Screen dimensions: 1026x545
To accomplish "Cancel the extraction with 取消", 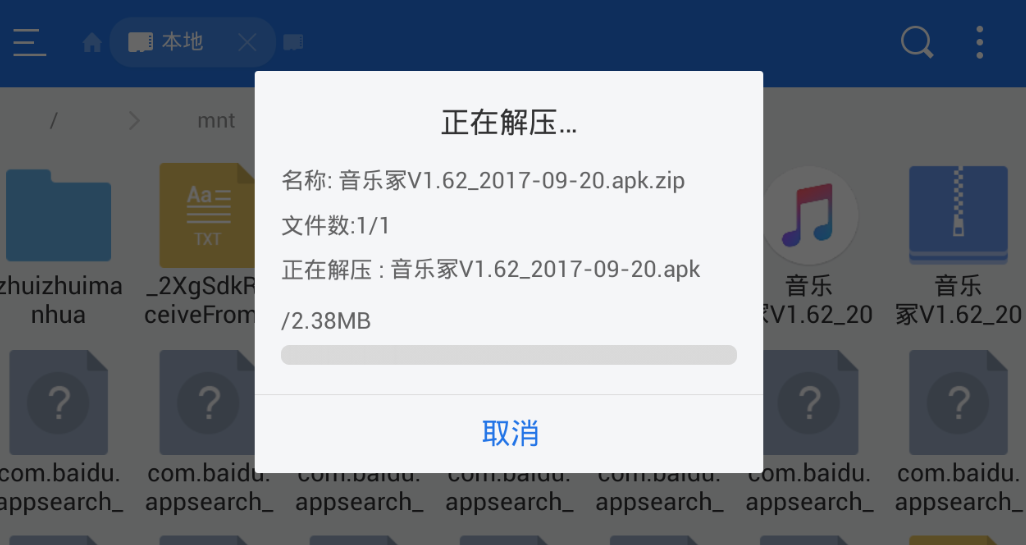I will [509, 433].
